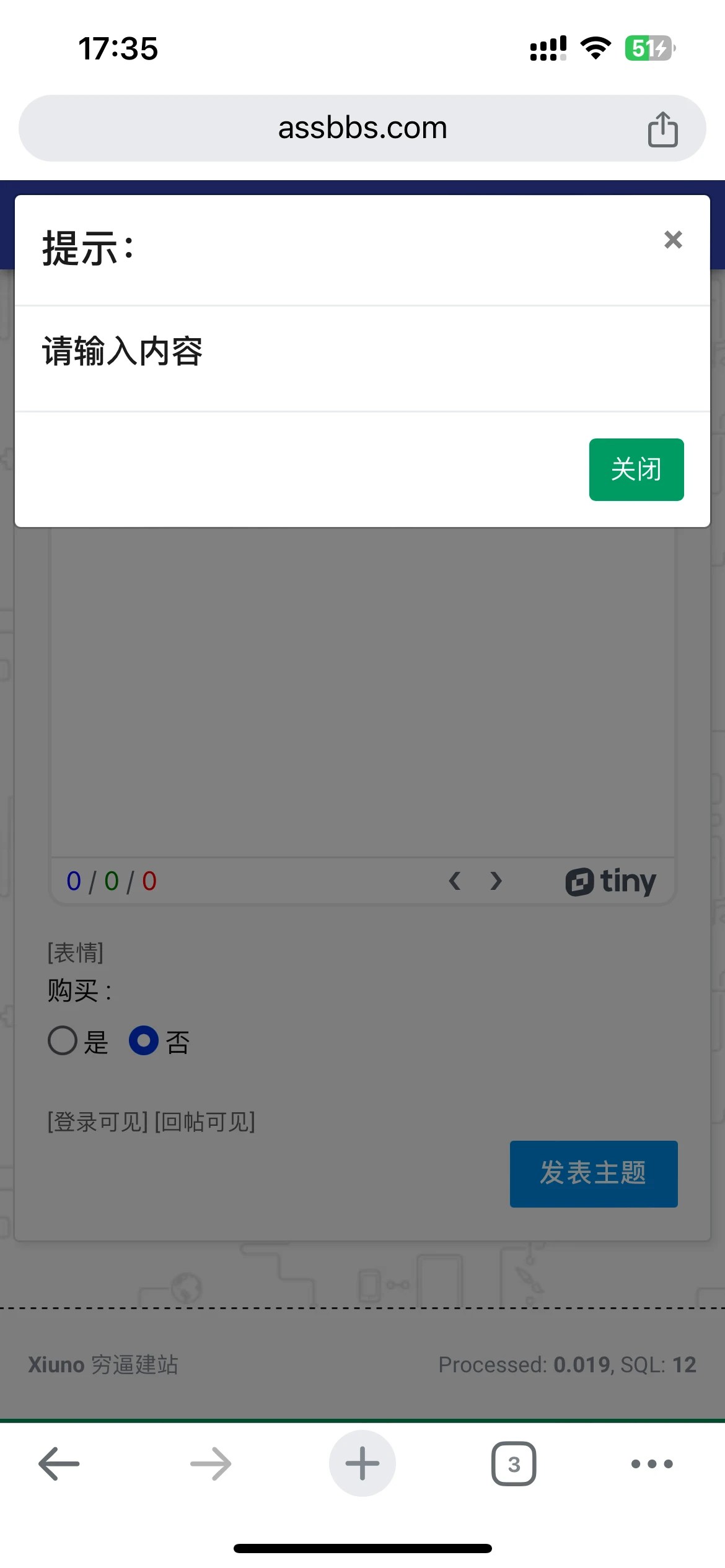
Task: Open the tab switcher showing 3 tabs
Action: (x=514, y=1463)
